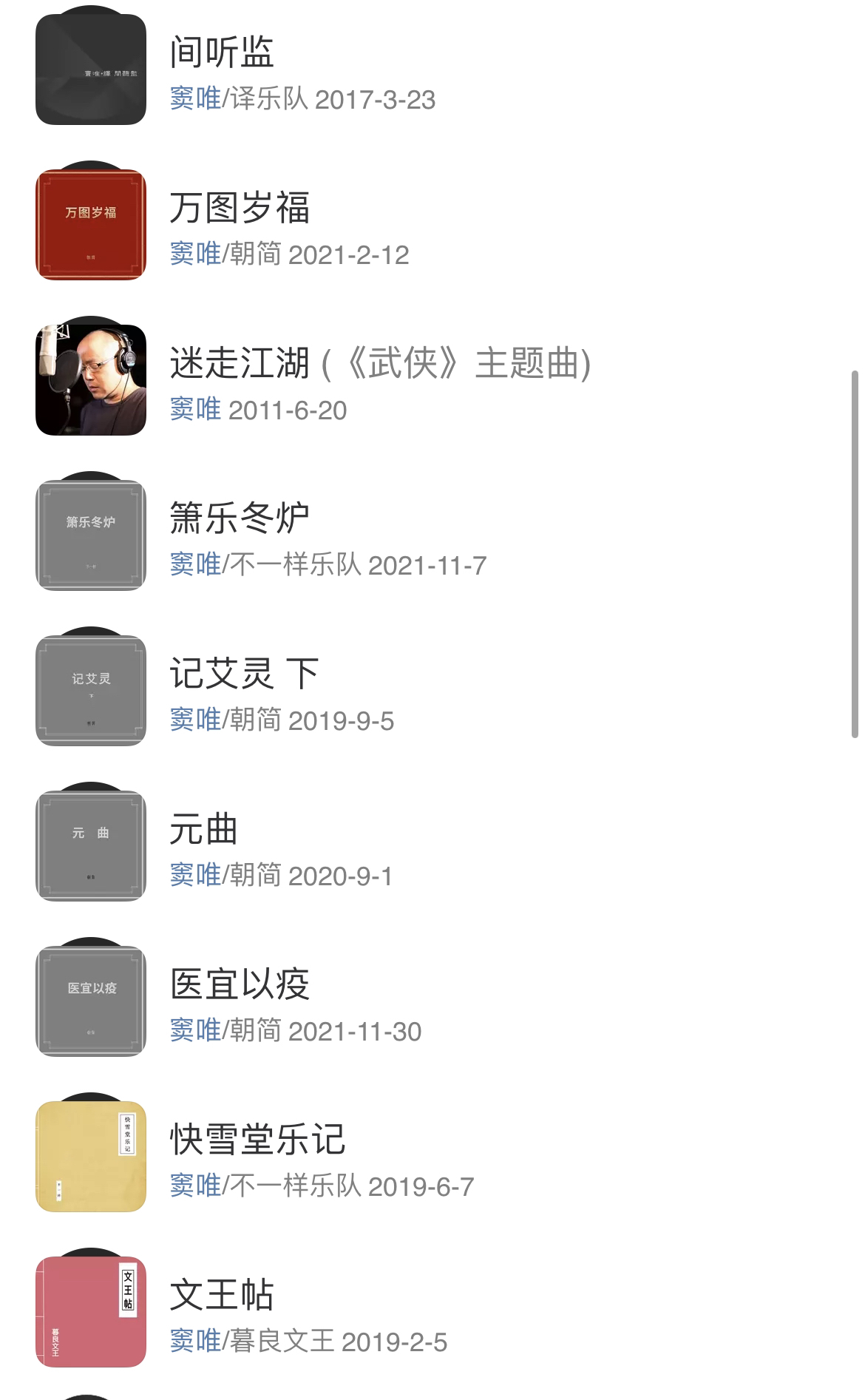Tap artist link 窦唯 under 迷走江湖
The width and height of the screenshot is (865, 1400).
(195, 409)
